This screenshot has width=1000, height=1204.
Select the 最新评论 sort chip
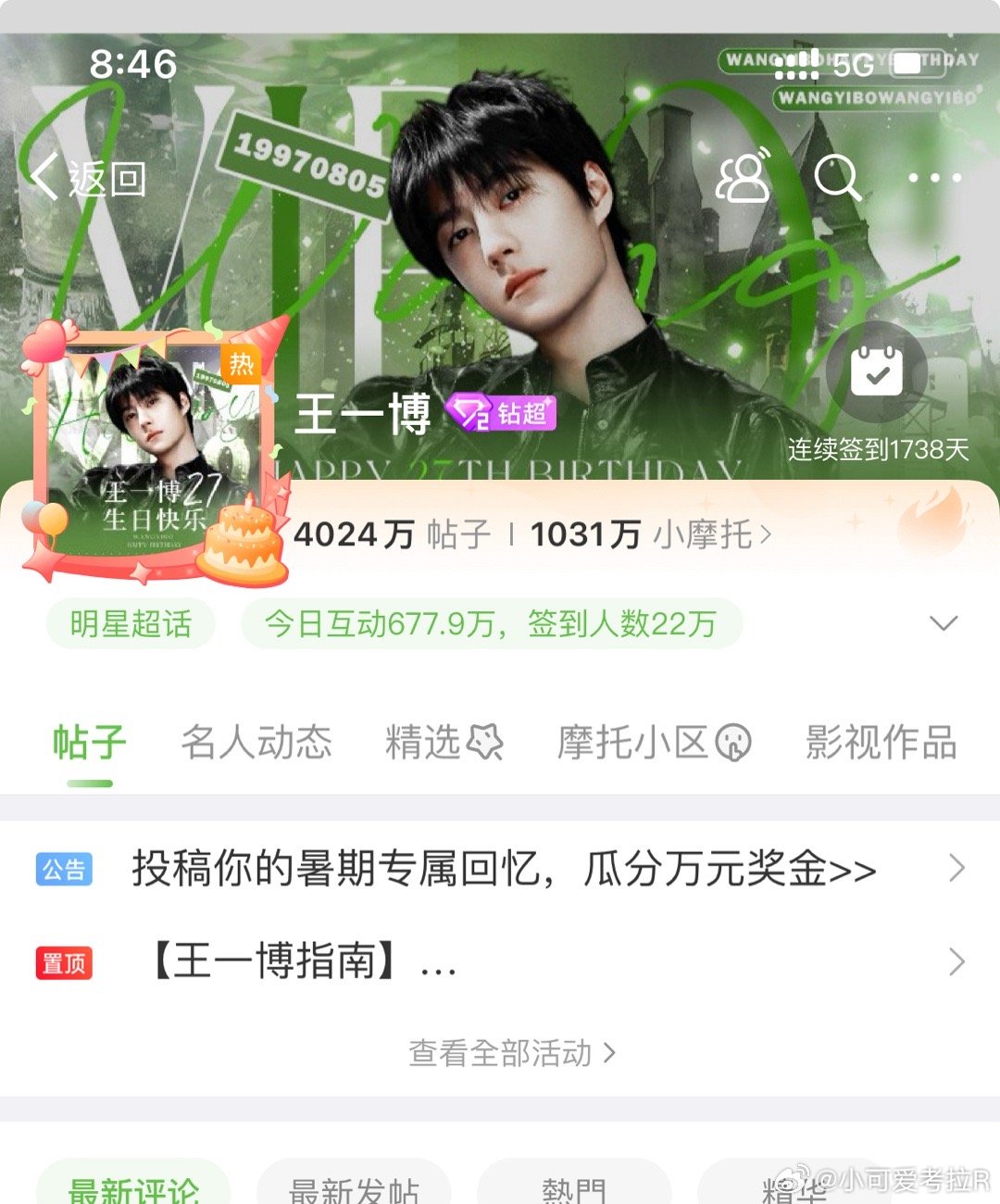point(133,1187)
